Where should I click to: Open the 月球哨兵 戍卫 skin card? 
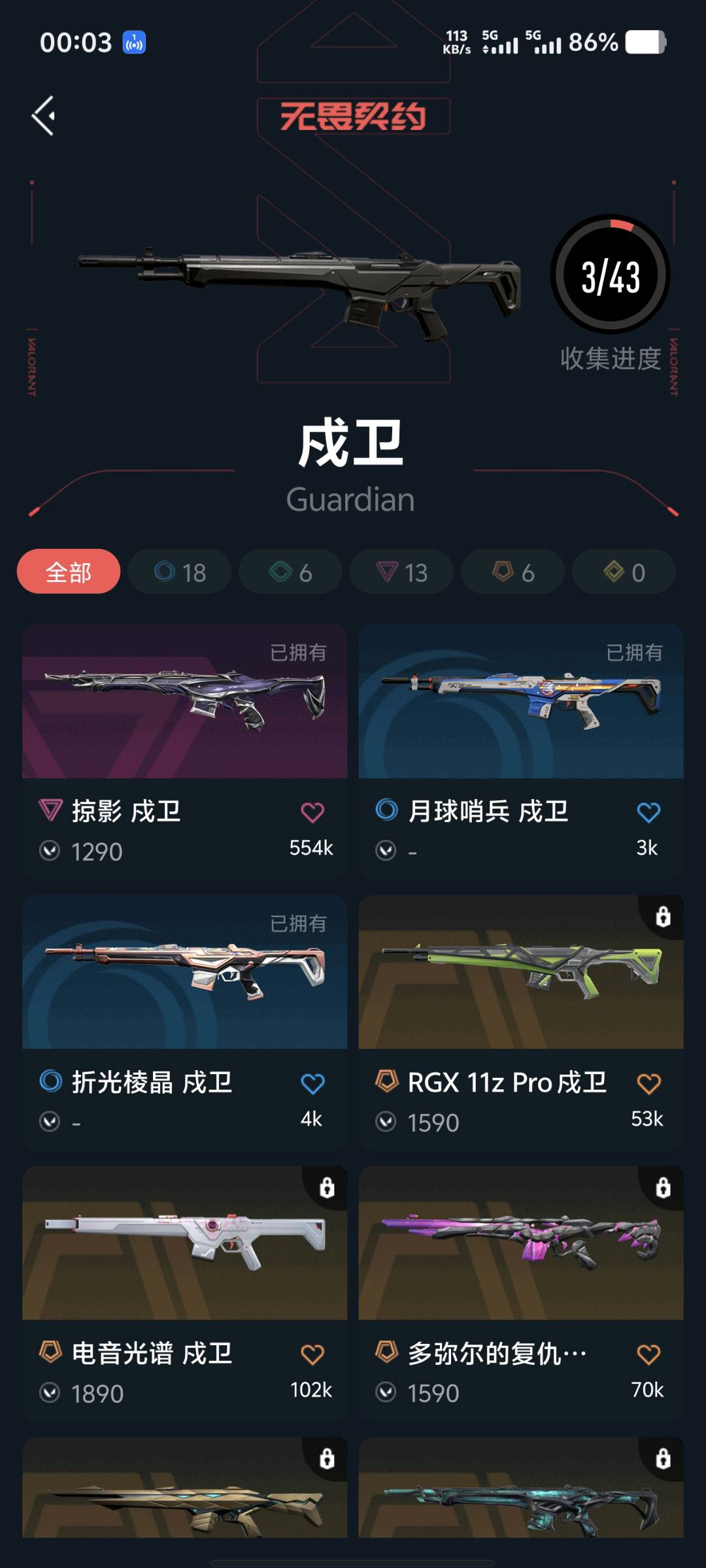521,751
